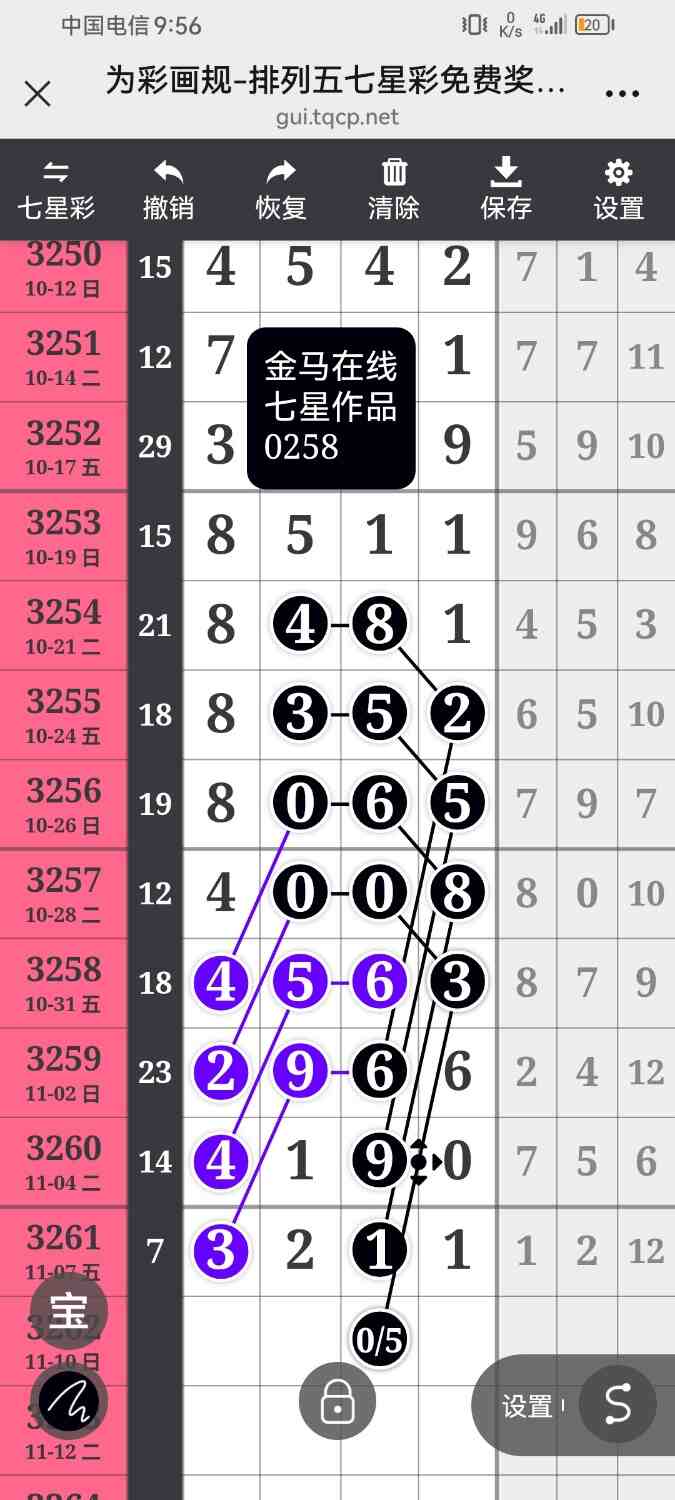
Task: Tap the 宝 floating button
Action: pyautogui.click(x=69, y=1310)
